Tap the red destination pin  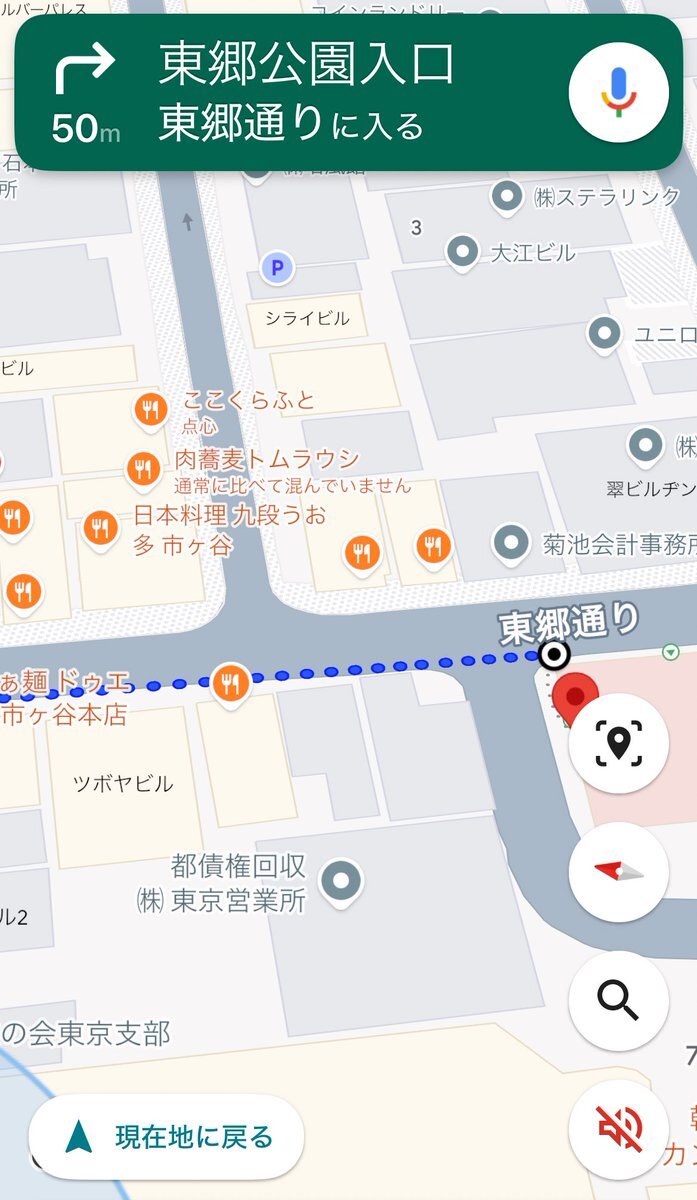tap(575, 699)
